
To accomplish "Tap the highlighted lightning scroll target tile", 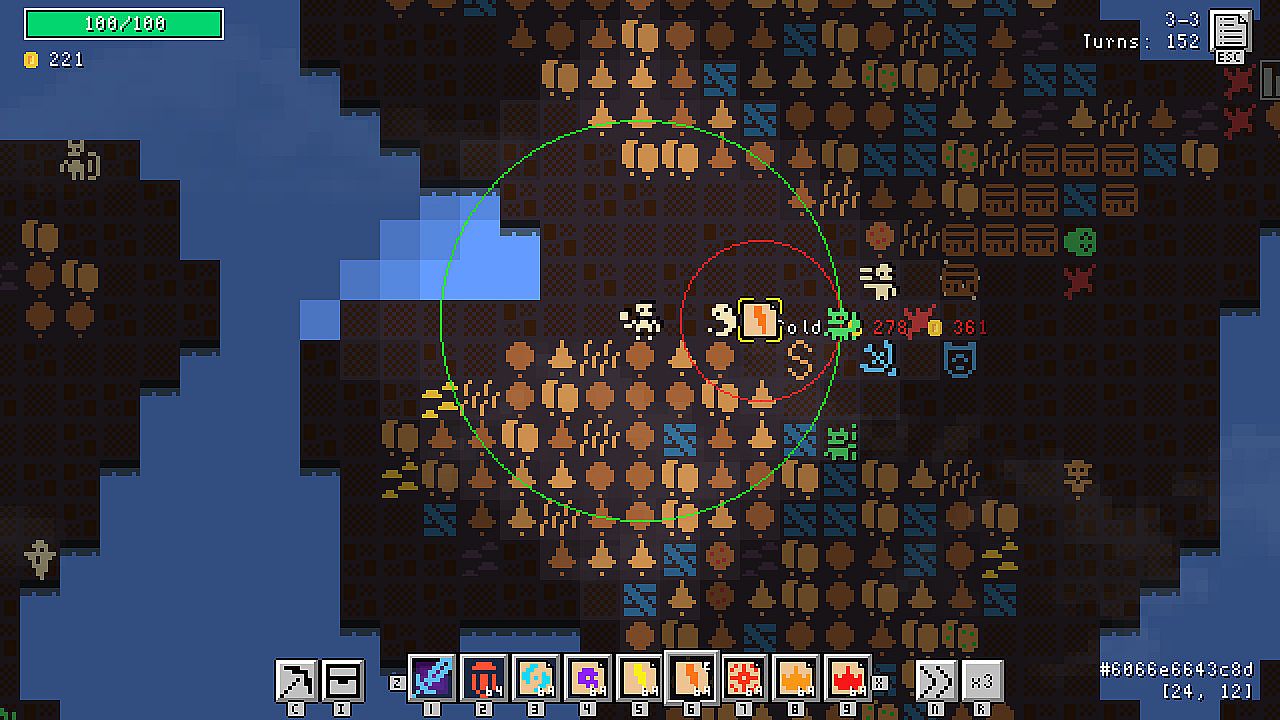I will [x=760, y=320].
